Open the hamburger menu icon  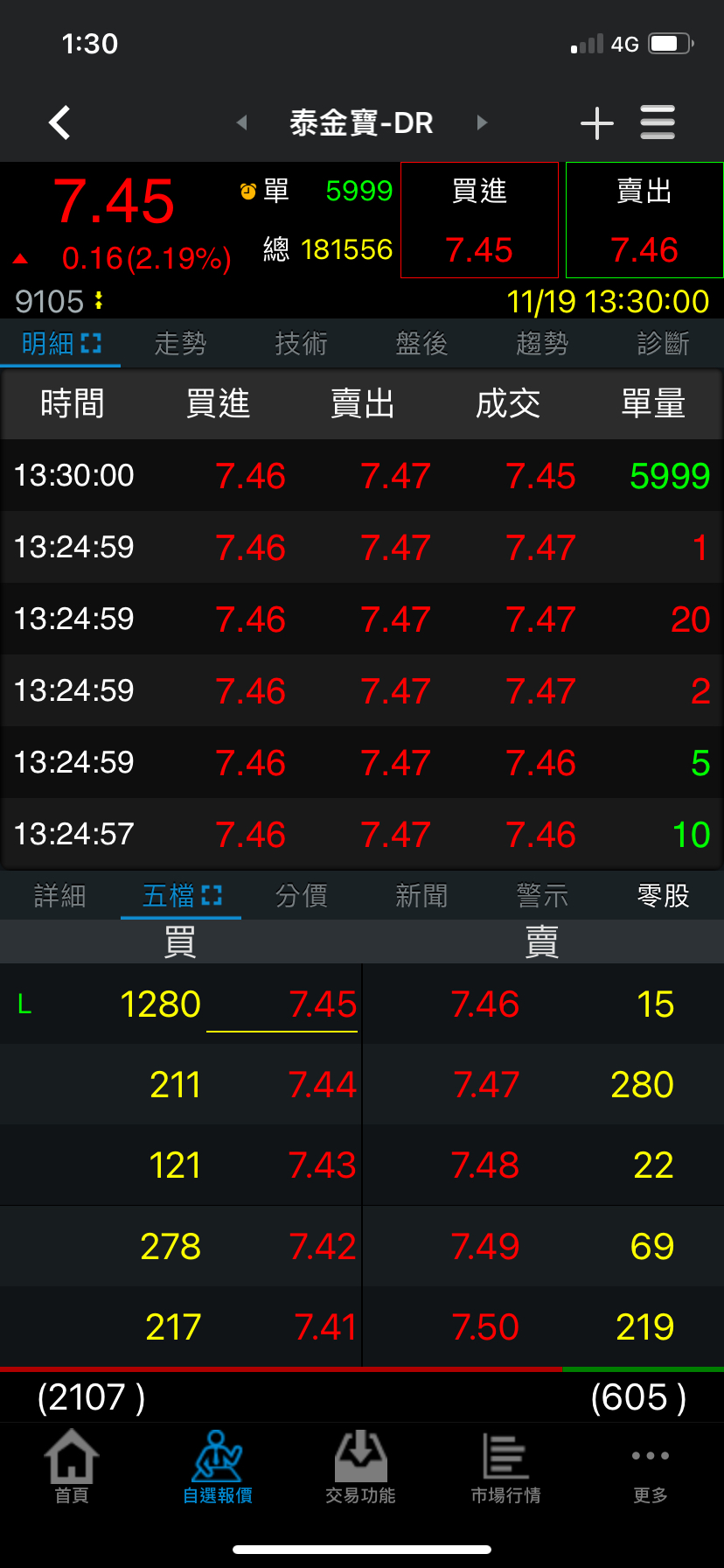(658, 122)
